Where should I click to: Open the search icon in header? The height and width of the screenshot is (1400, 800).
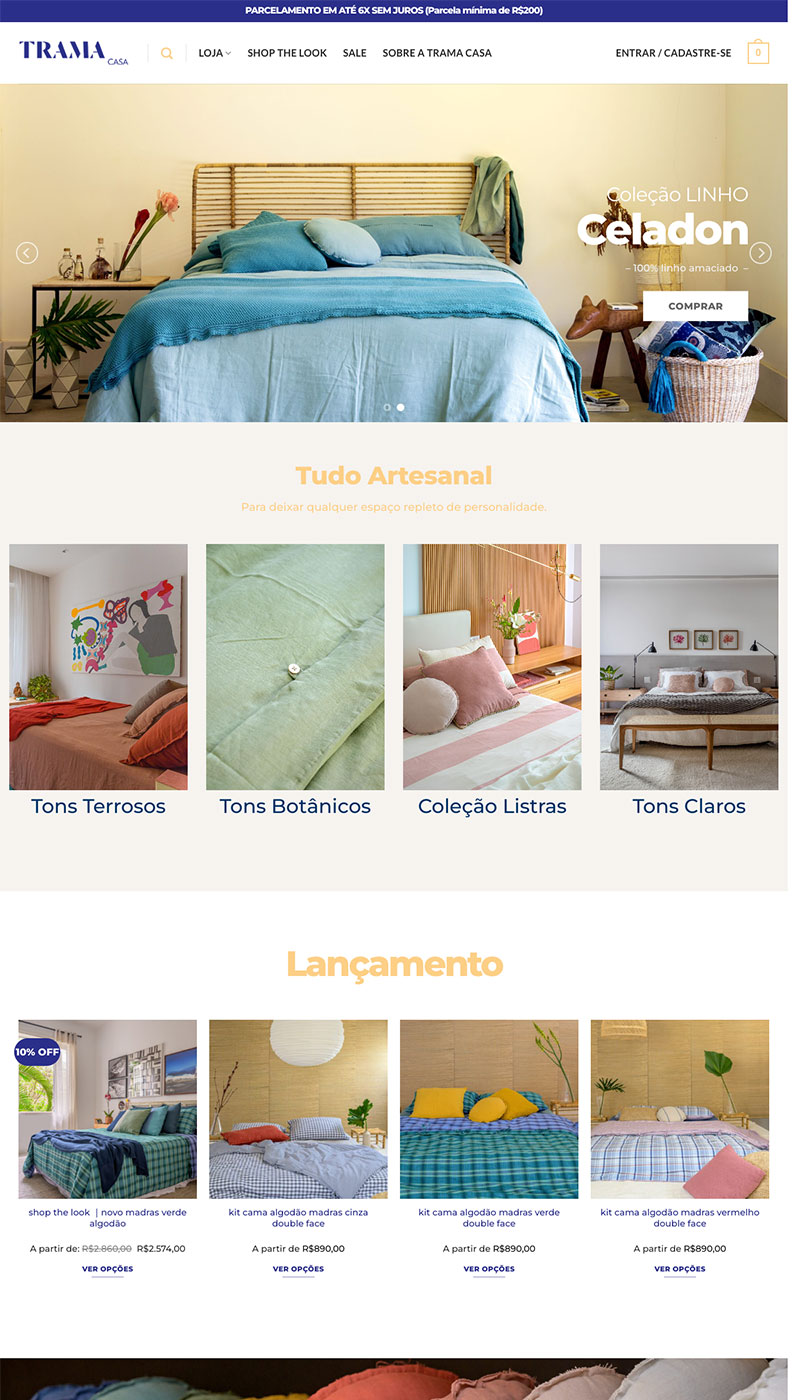(x=167, y=53)
